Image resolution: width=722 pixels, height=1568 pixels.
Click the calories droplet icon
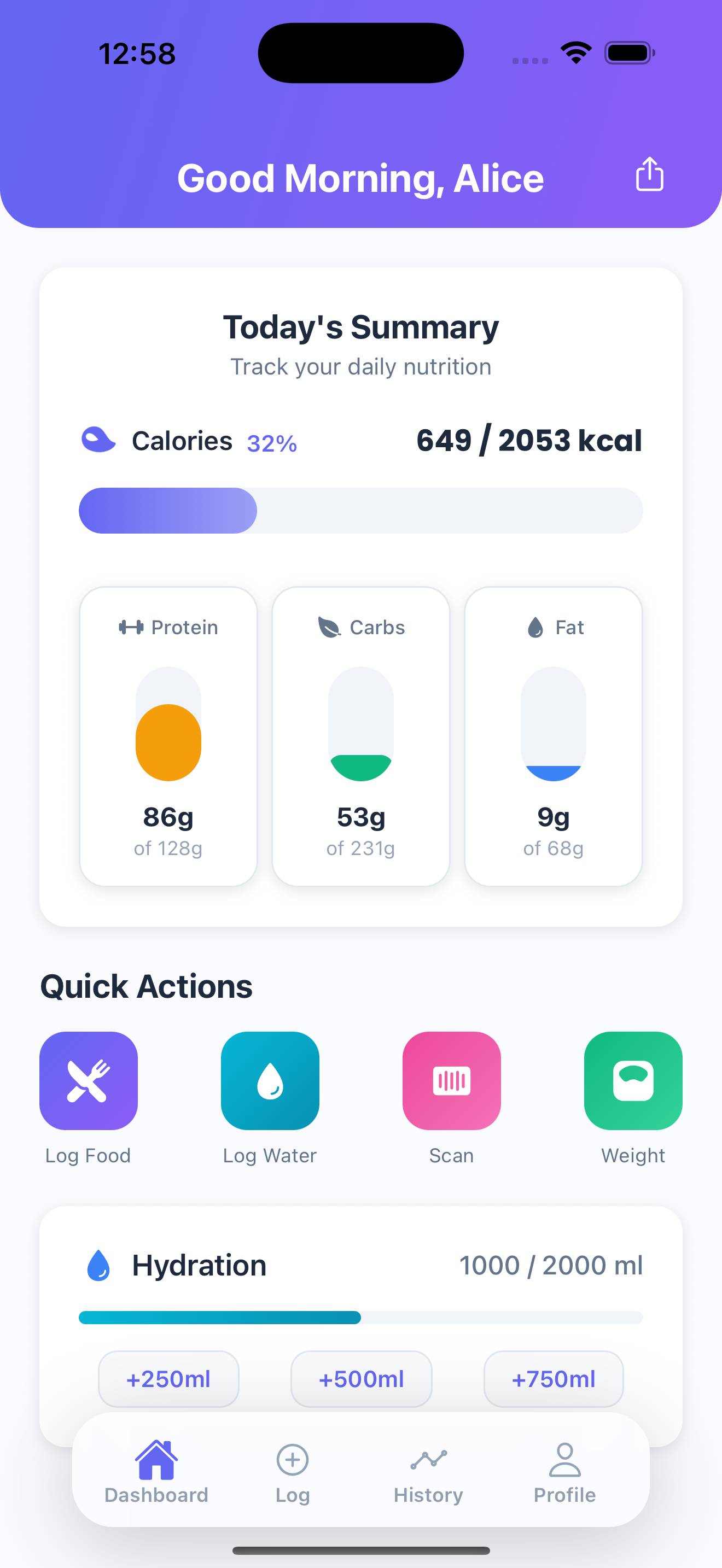pos(98,440)
